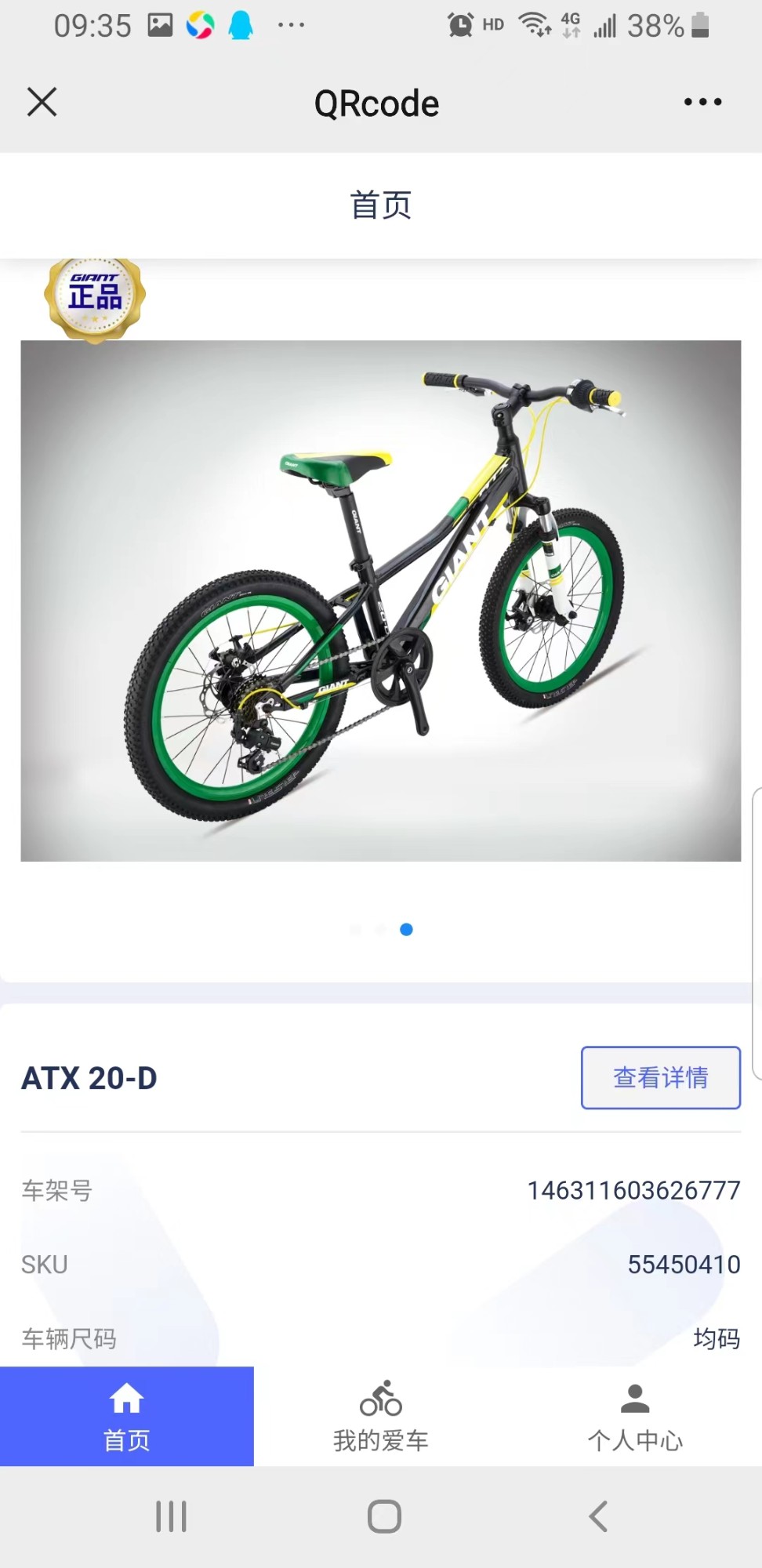Show recent apps from the navigation bar
This screenshot has height=1568, width=762.
click(x=171, y=1516)
